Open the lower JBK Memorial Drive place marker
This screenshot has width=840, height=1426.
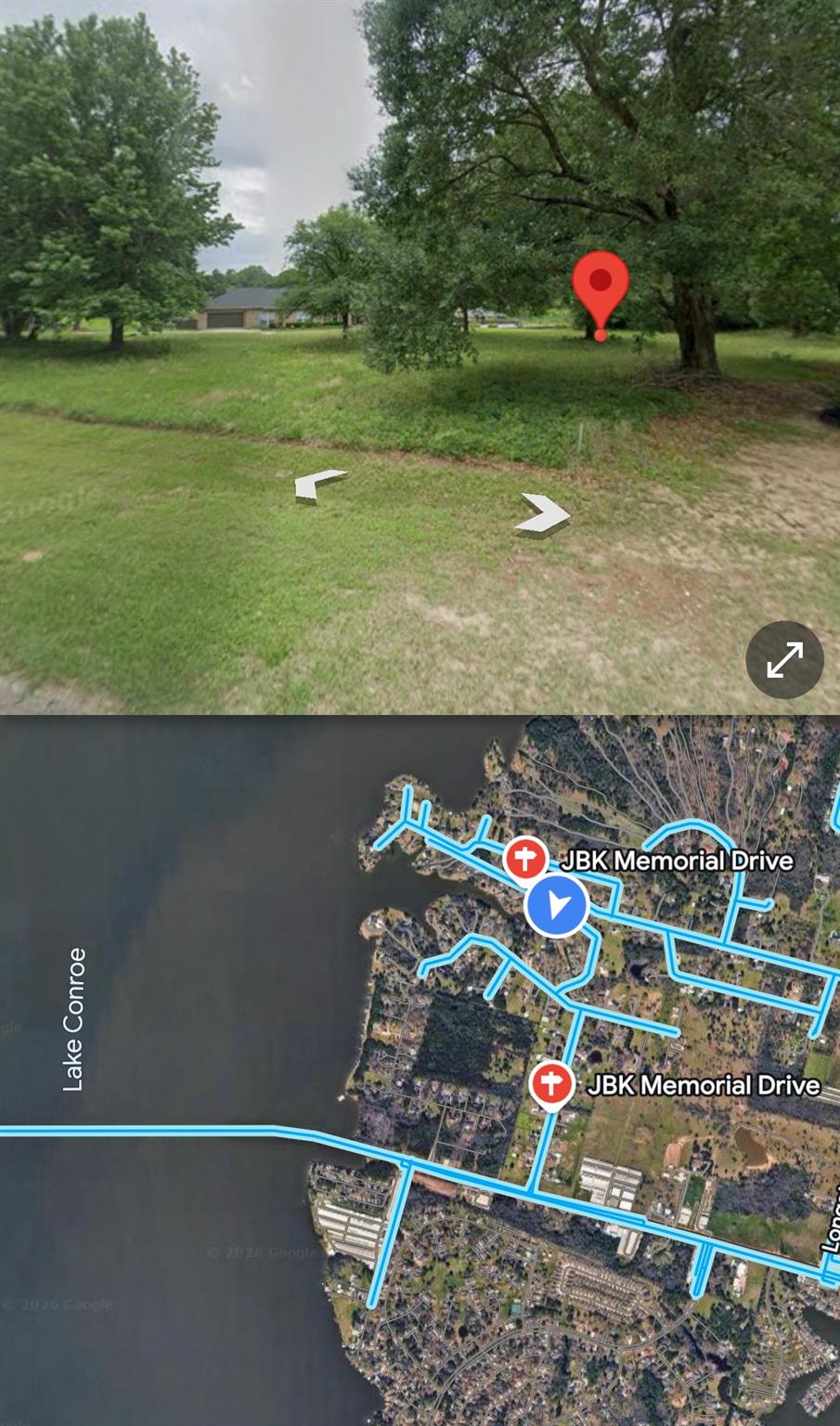[551, 1084]
